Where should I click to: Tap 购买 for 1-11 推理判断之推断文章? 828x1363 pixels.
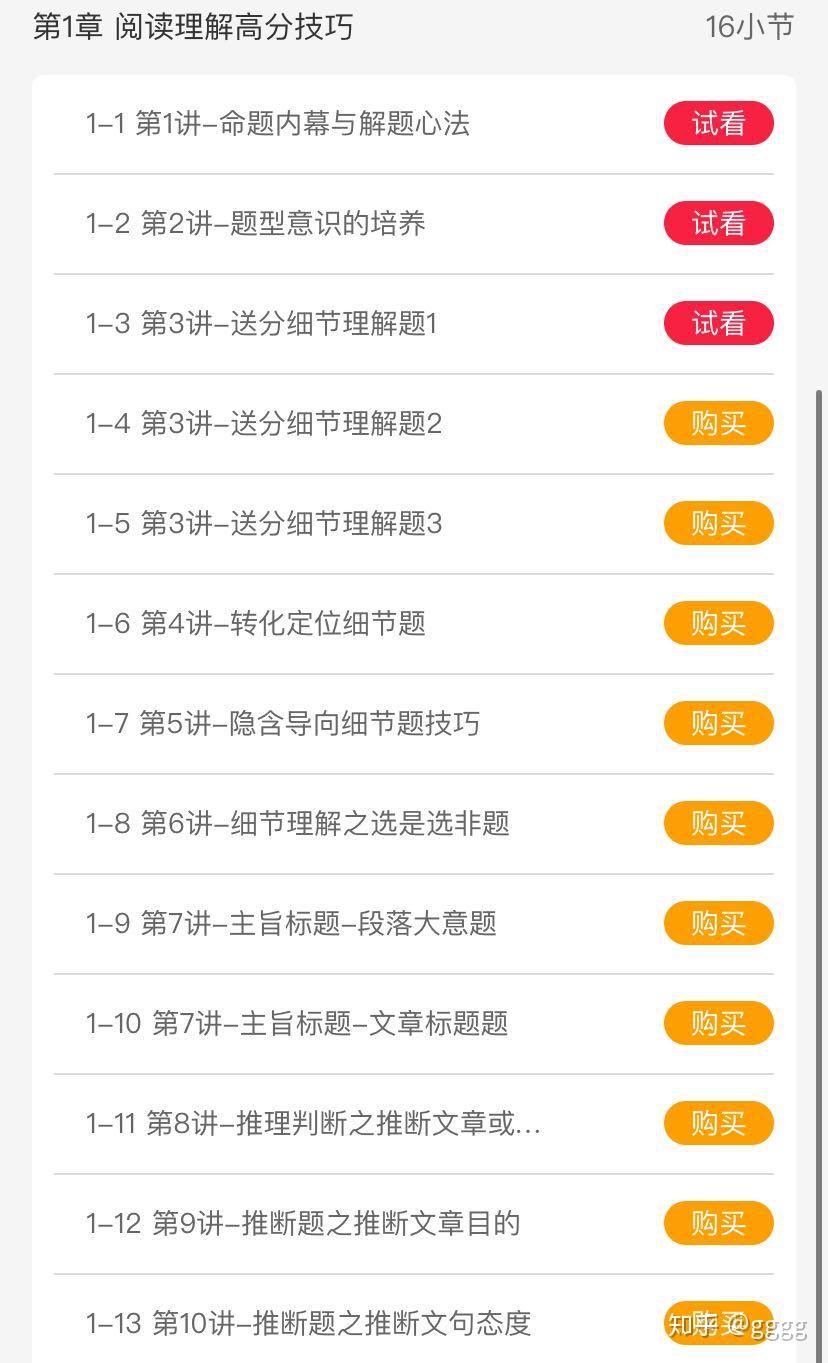tap(718, 1124)
